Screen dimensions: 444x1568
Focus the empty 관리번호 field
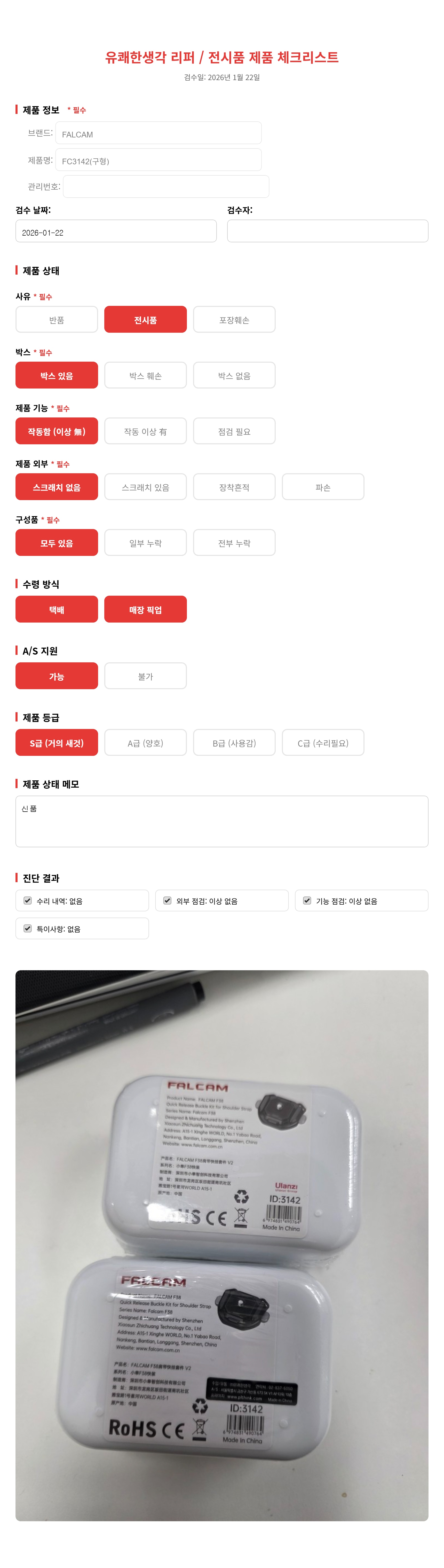pyautogui.click(x=165, y=187)
